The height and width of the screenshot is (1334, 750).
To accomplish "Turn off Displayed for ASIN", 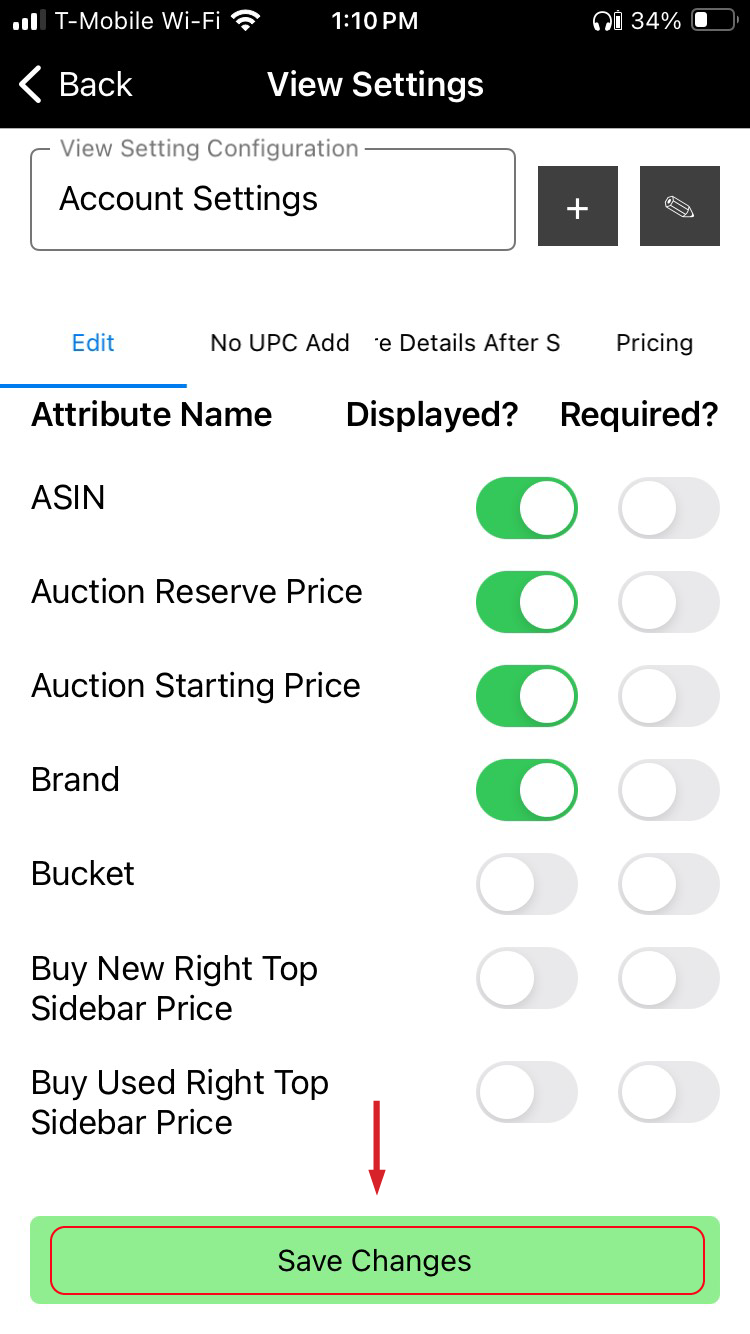I will tap(527, 509).
